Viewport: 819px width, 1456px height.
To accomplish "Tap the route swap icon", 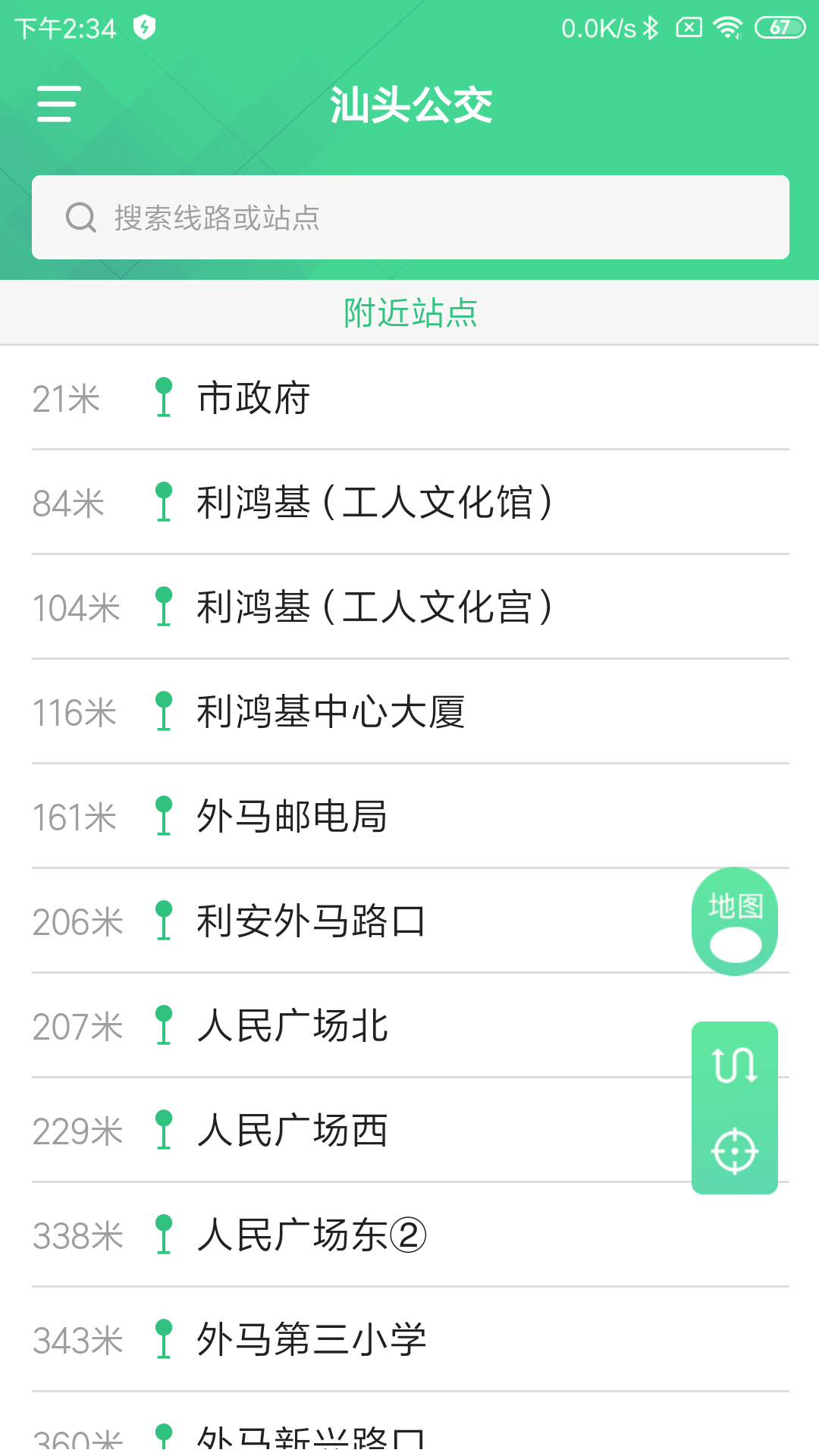I will click(x=734, y=1065).
